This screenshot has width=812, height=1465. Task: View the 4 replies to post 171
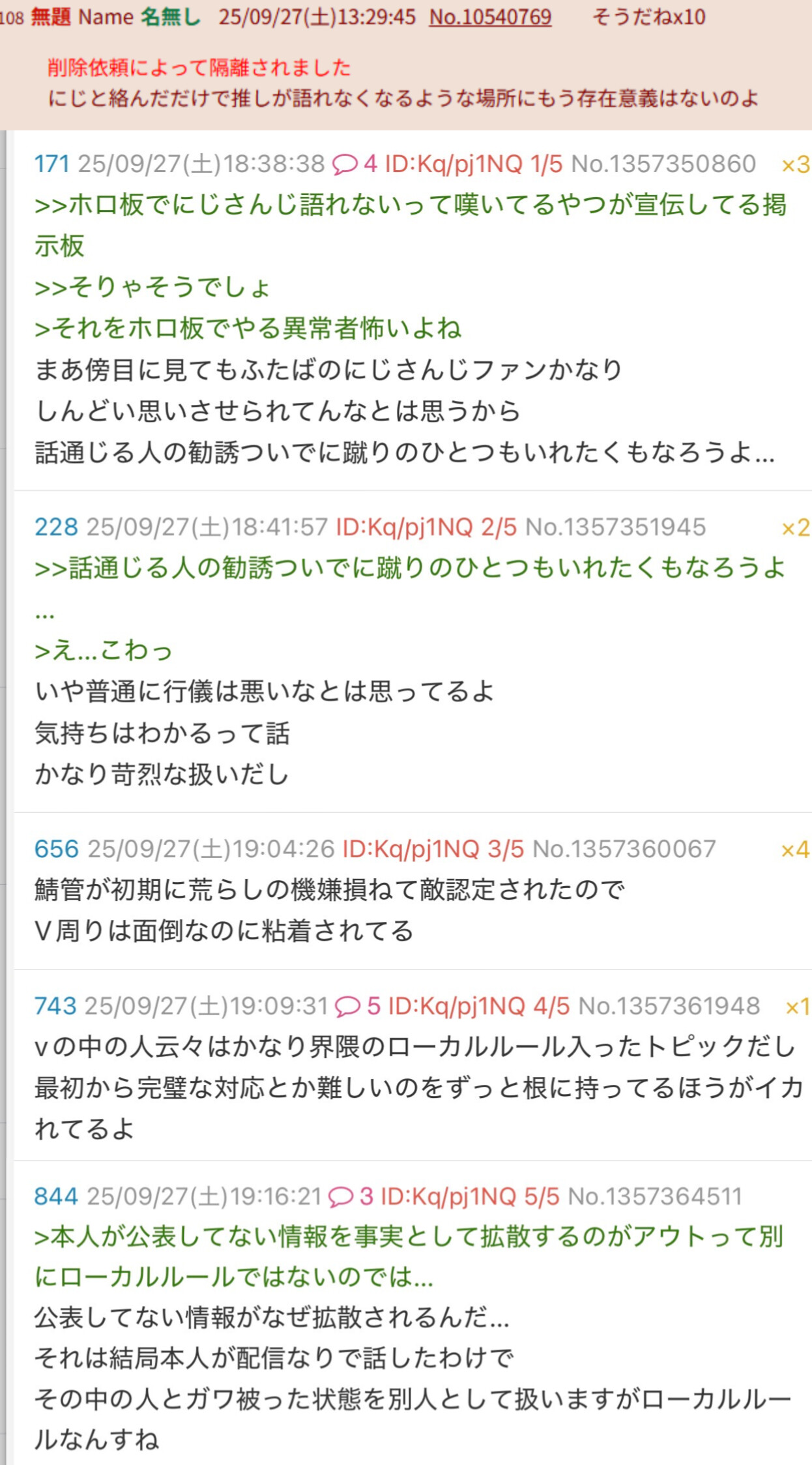pos(355,164)
